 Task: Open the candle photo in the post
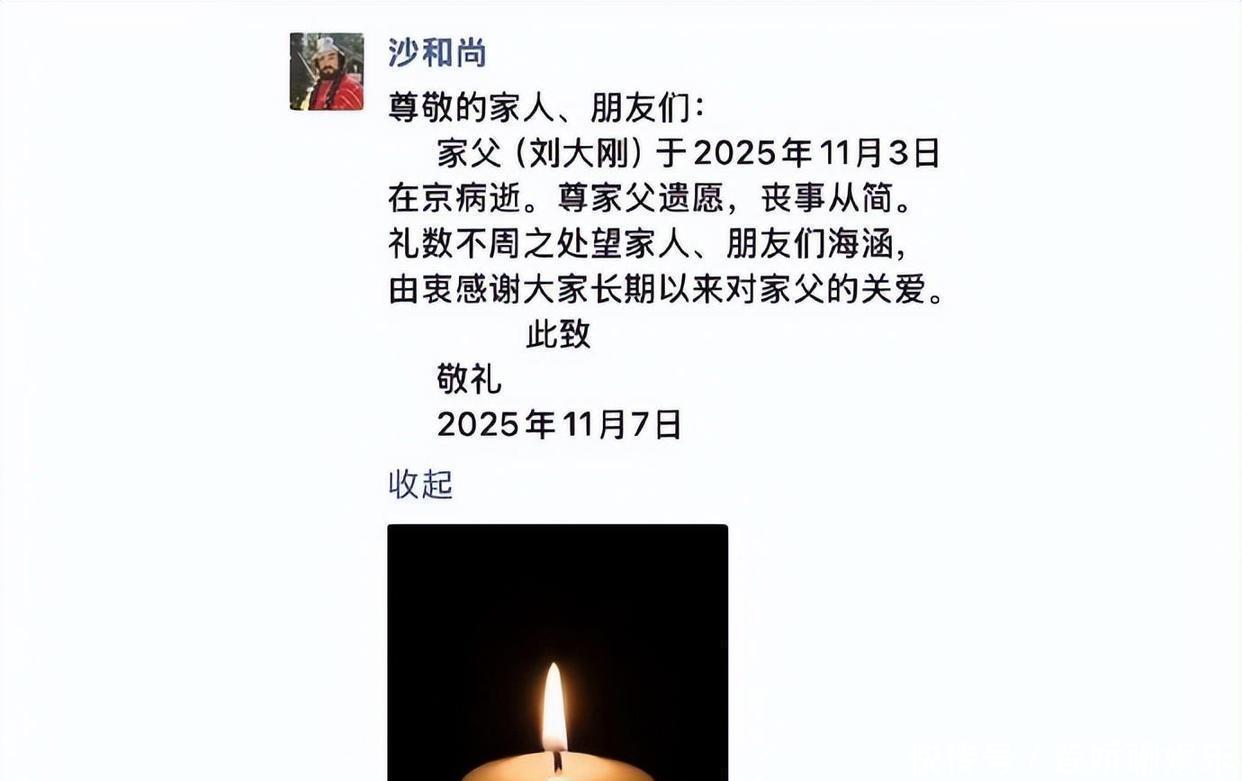pyautogui.click(x=557, y=652)
